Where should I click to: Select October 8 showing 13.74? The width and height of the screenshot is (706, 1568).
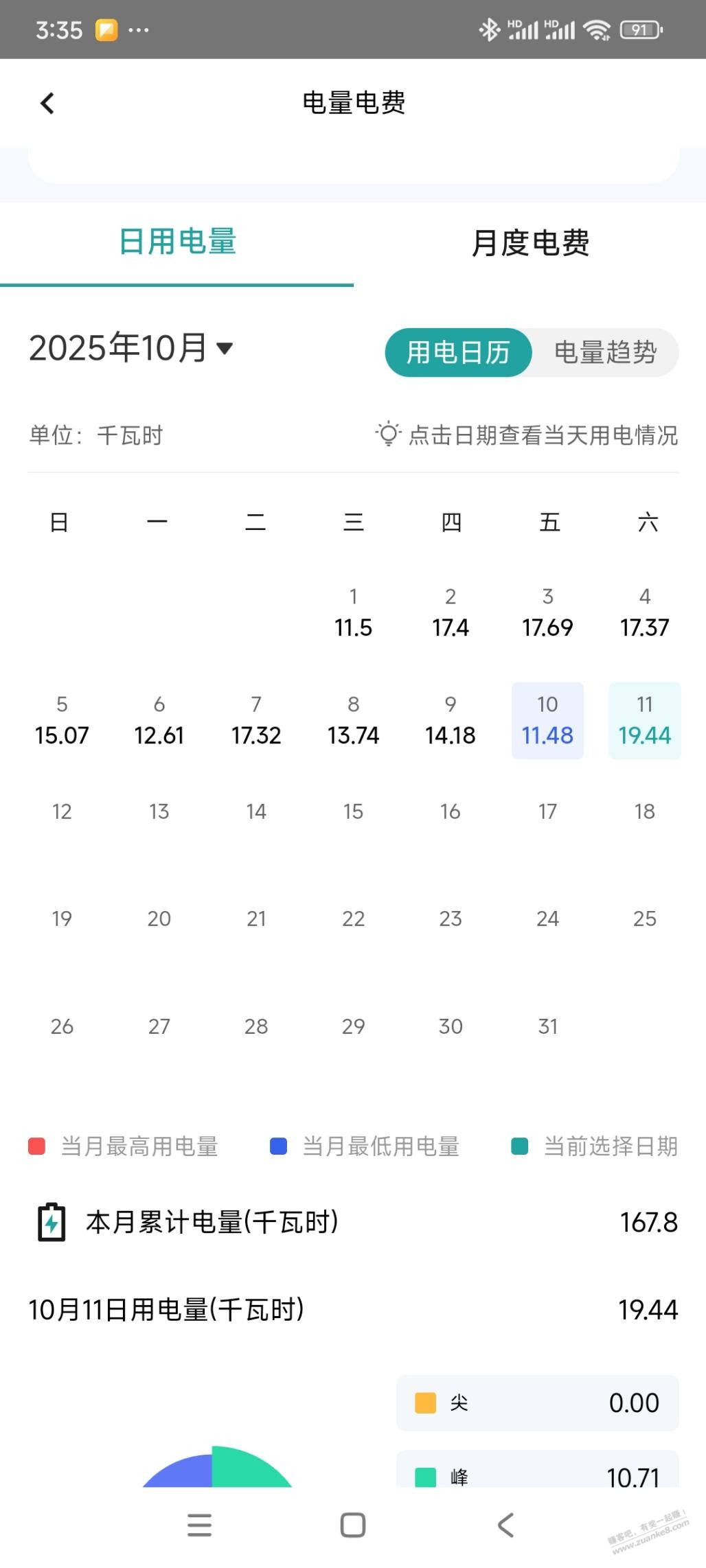click(x=353, y=720)
